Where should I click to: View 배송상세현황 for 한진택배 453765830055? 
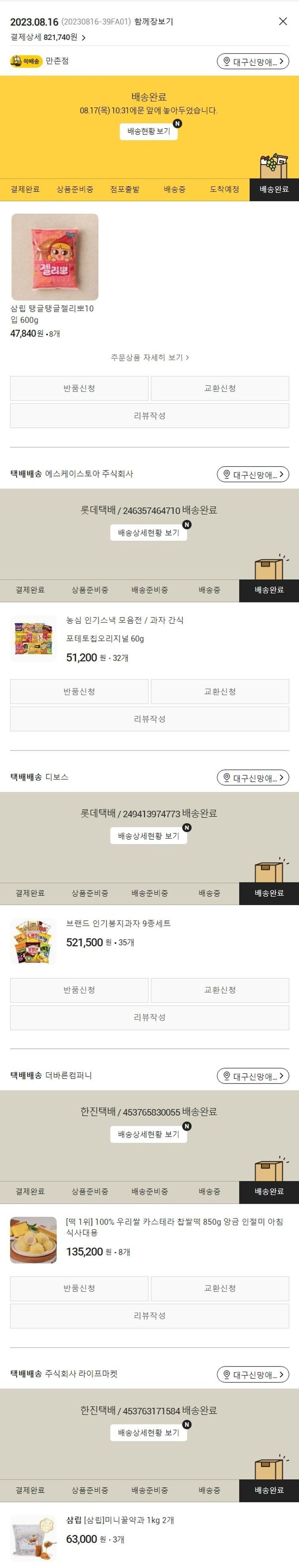[x=148, y=1134]
